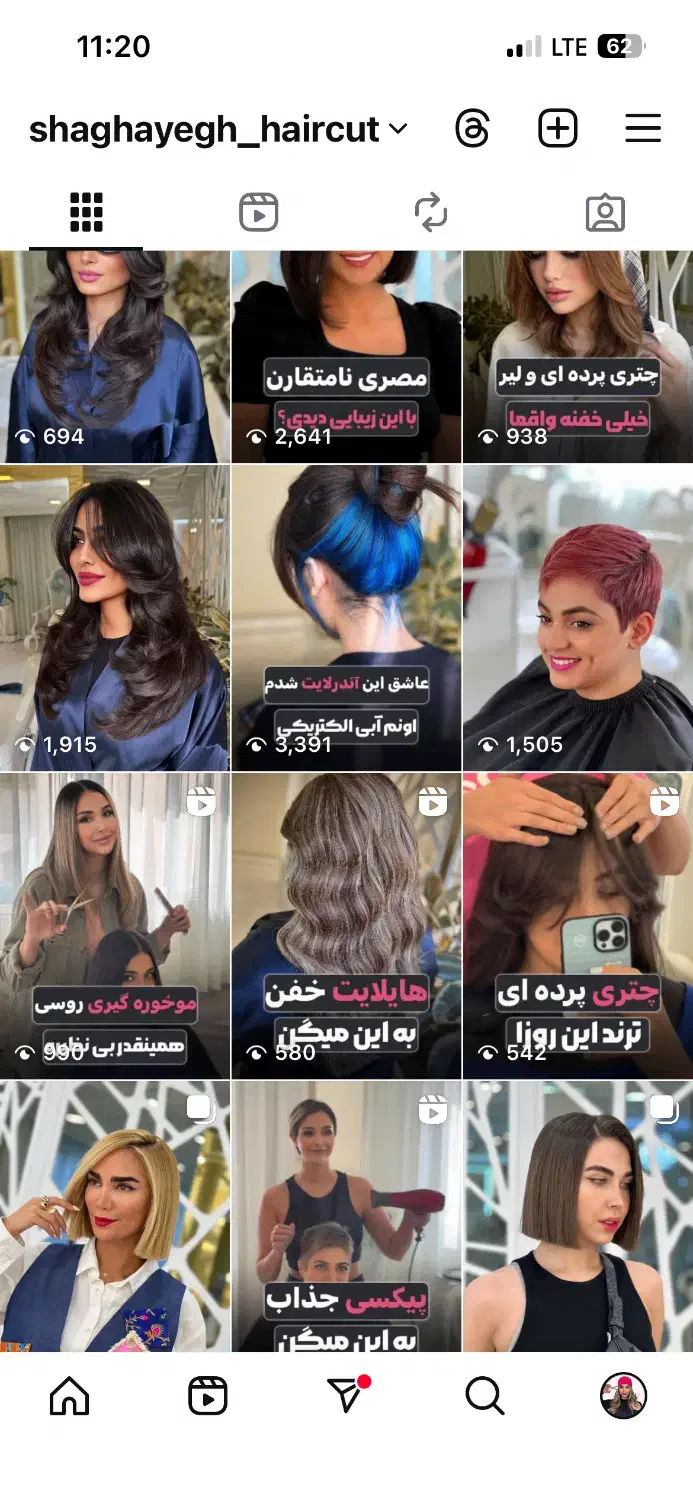Open Threads from the profile header
The width and height of the screenshot is (693, 1500).
pos(472,129)
